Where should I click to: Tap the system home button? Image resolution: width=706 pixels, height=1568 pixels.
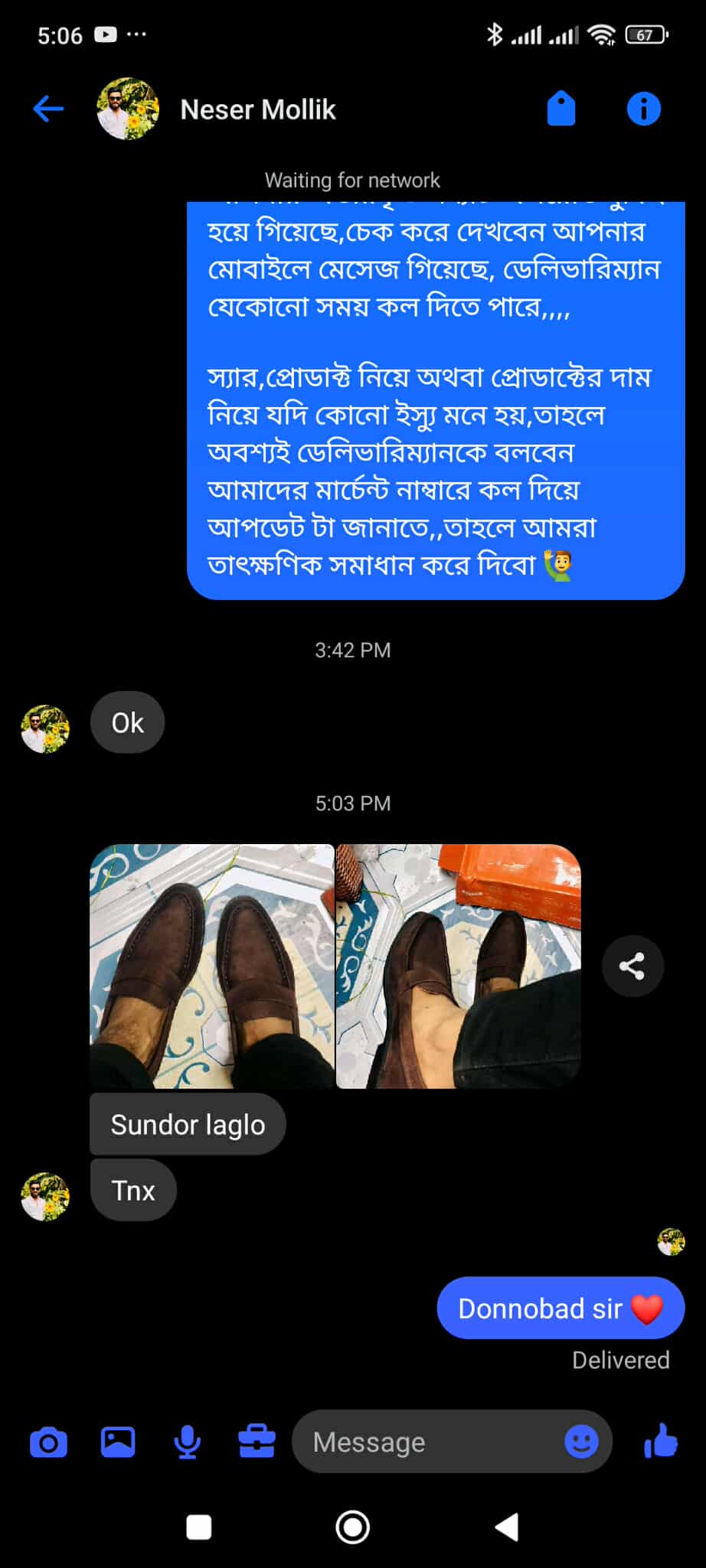tap(352, 1527)
